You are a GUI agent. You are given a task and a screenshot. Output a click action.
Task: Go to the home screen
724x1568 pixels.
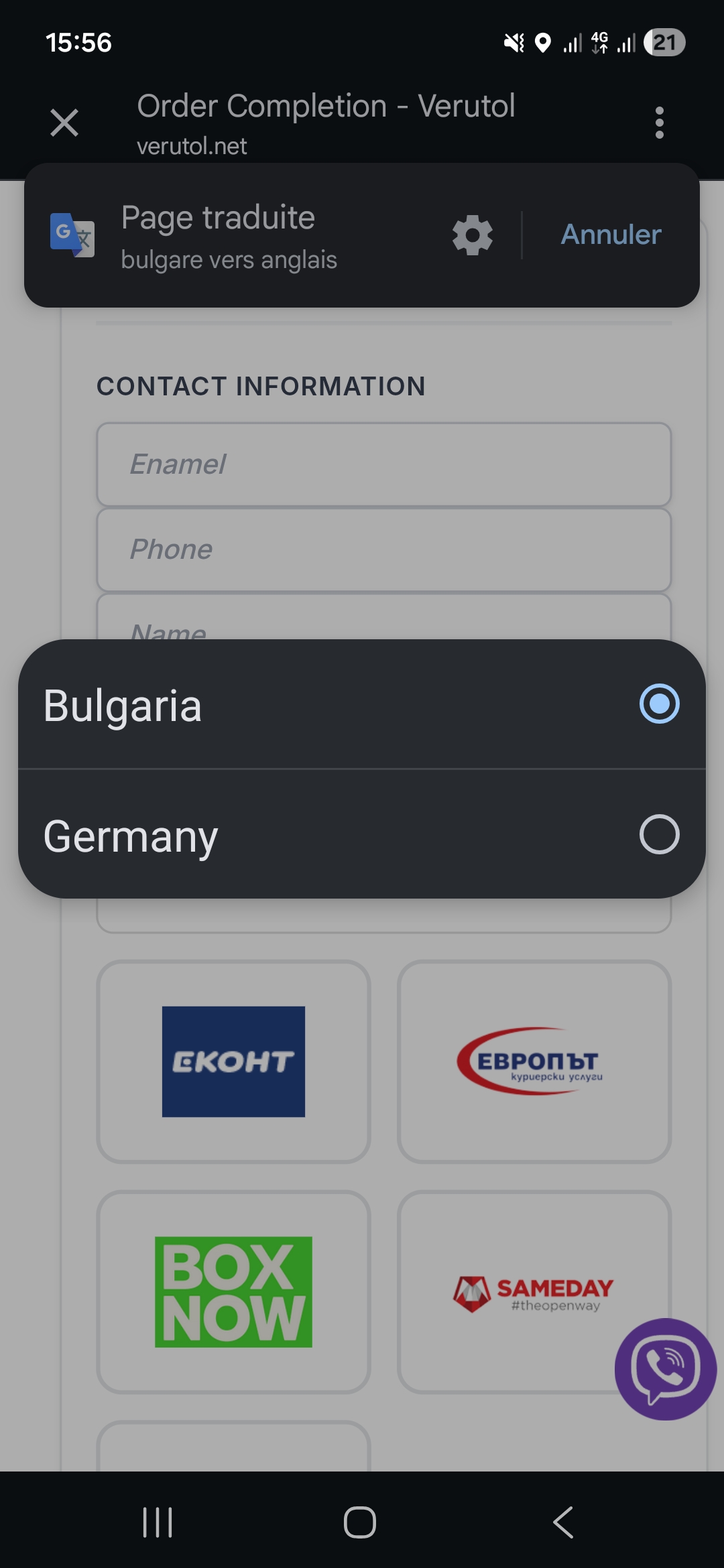(360, 1522)
